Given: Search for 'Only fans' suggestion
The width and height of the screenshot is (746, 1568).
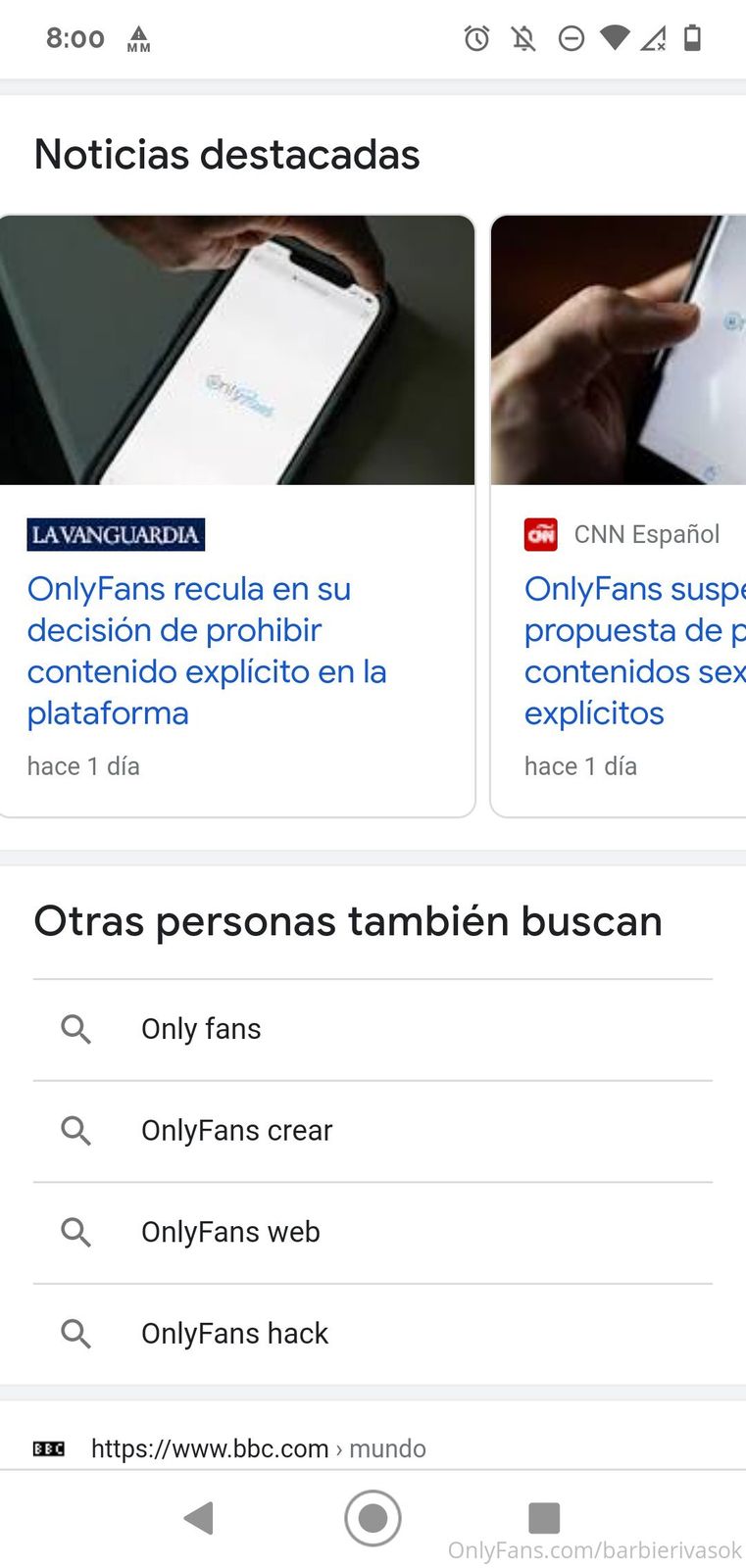Looking at the screenshot, I should pos(201,1029).
